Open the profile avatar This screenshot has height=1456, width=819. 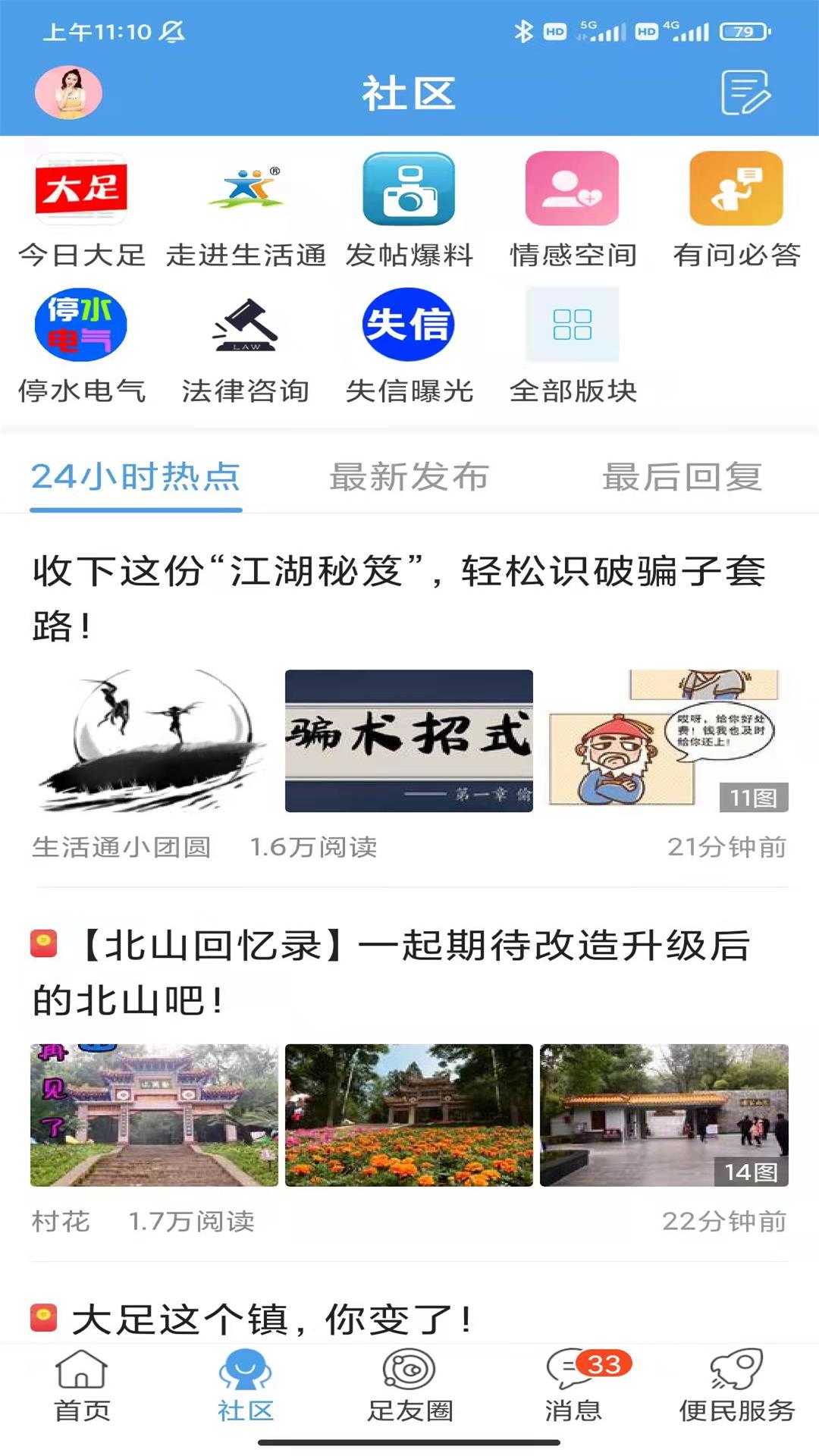pyautogui.click(x=68, y=93)
